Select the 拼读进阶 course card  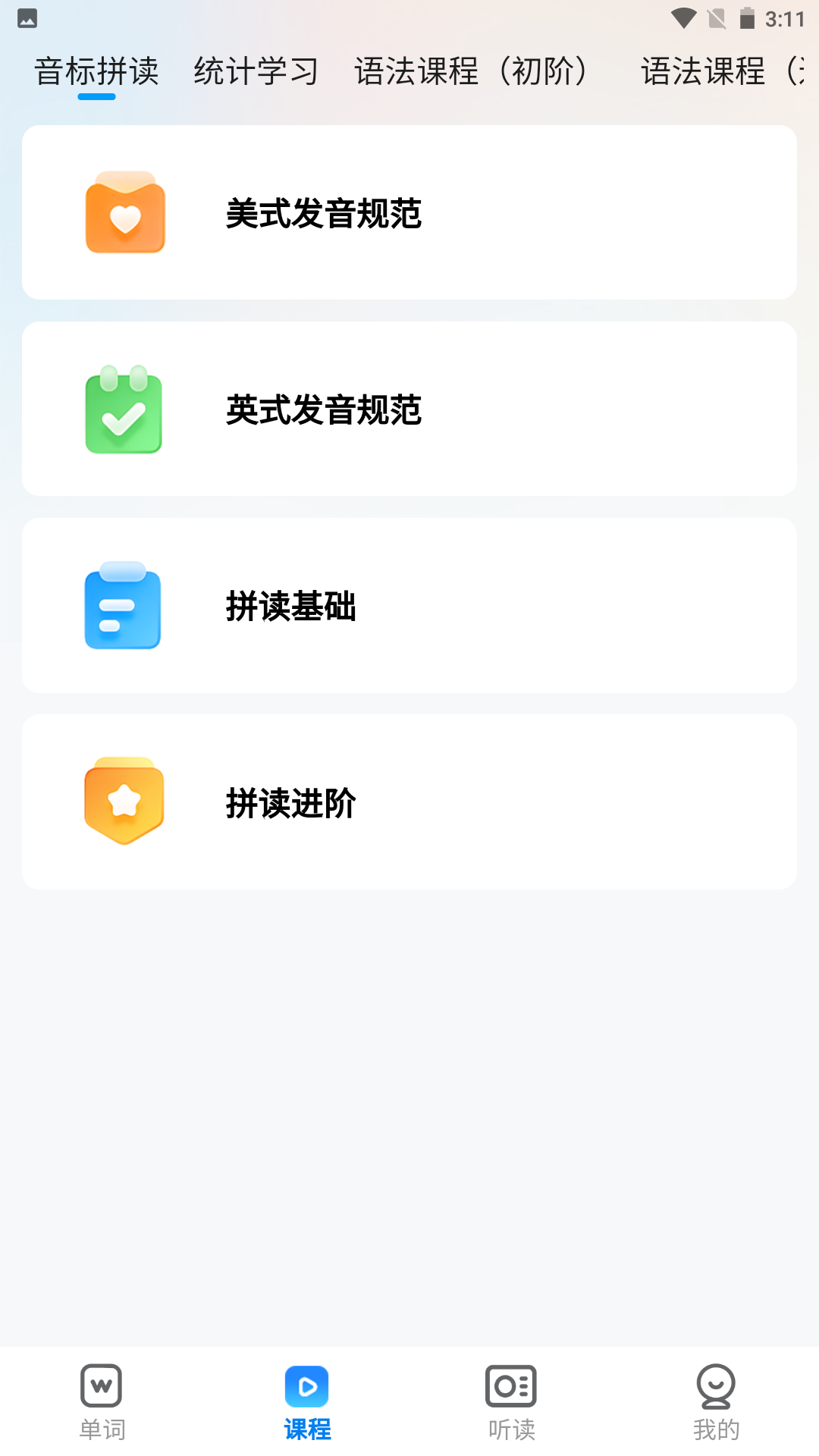coord(409,802)
